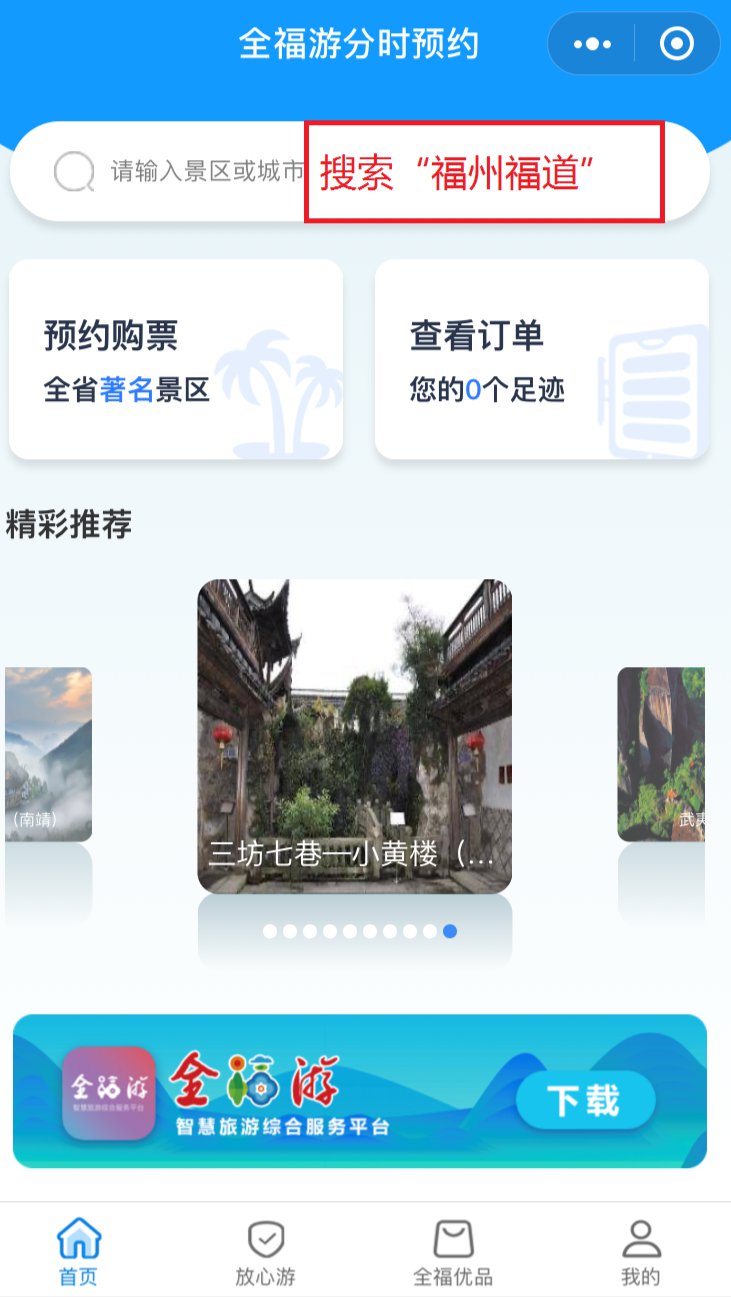The image size is (731, 1297).
Task: Switch to the 放心游 tab
Action: [x=265, y=1251]
